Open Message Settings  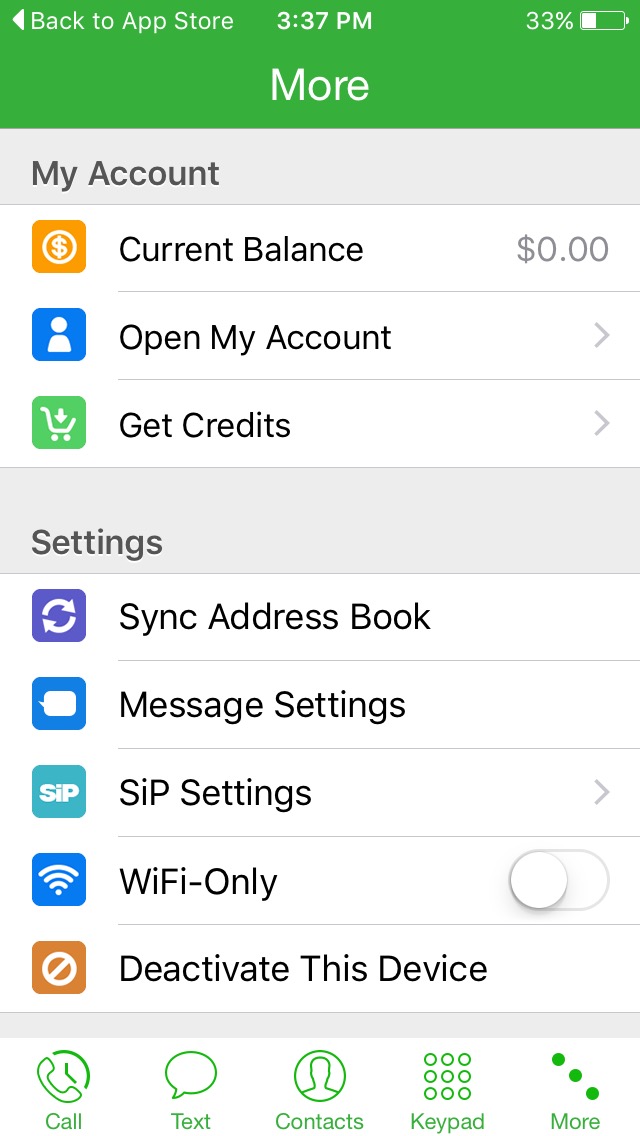(x=320, y=705)
